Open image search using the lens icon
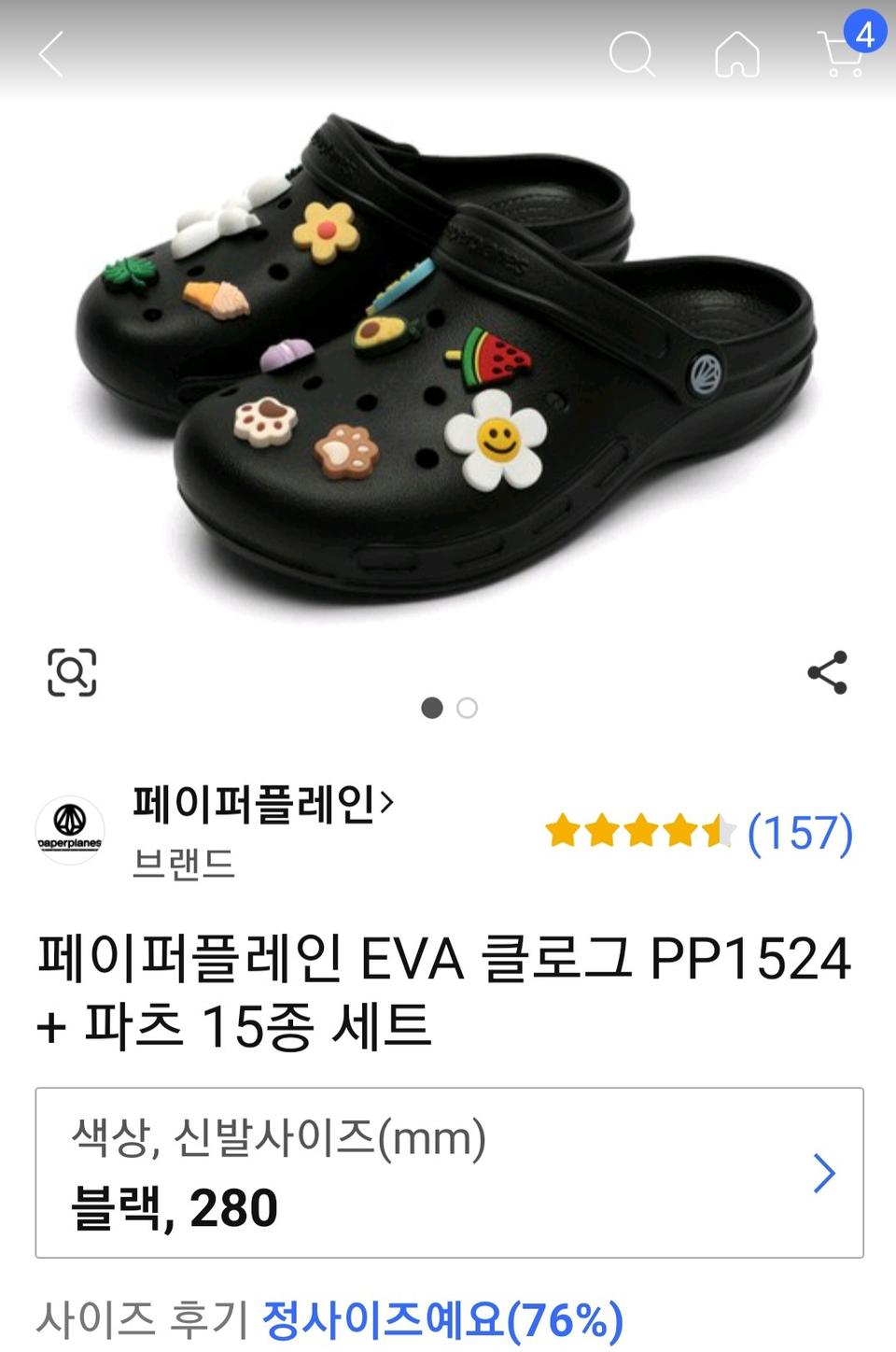This screenshot has width=896, height=1352. coord(71,670)
